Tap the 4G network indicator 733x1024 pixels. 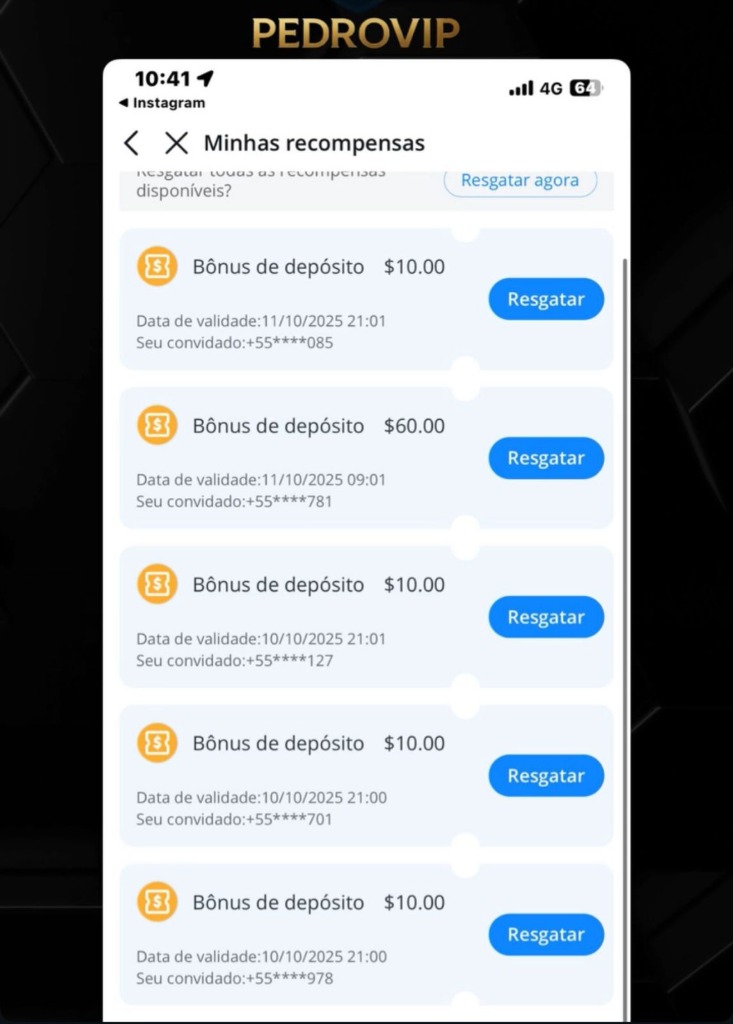551,88
